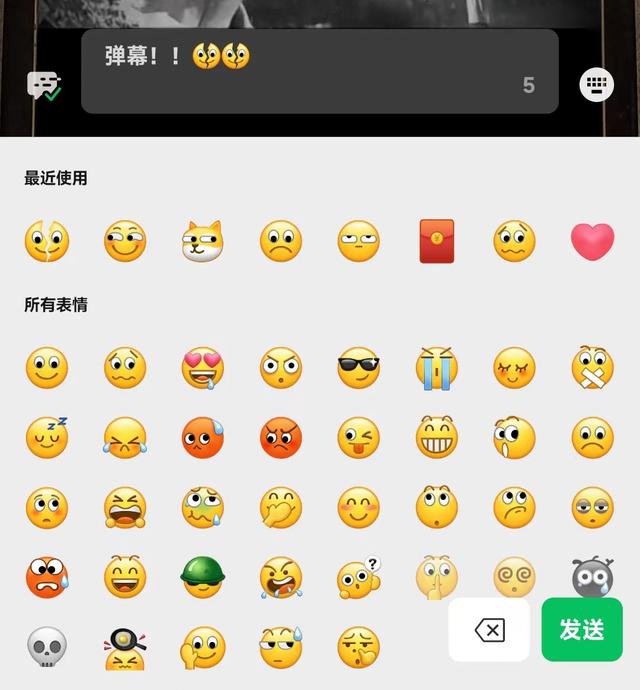This screenshot has width=640, height=690.
Task: Focus the 弹幕 text input field
Action: [300, 72]
